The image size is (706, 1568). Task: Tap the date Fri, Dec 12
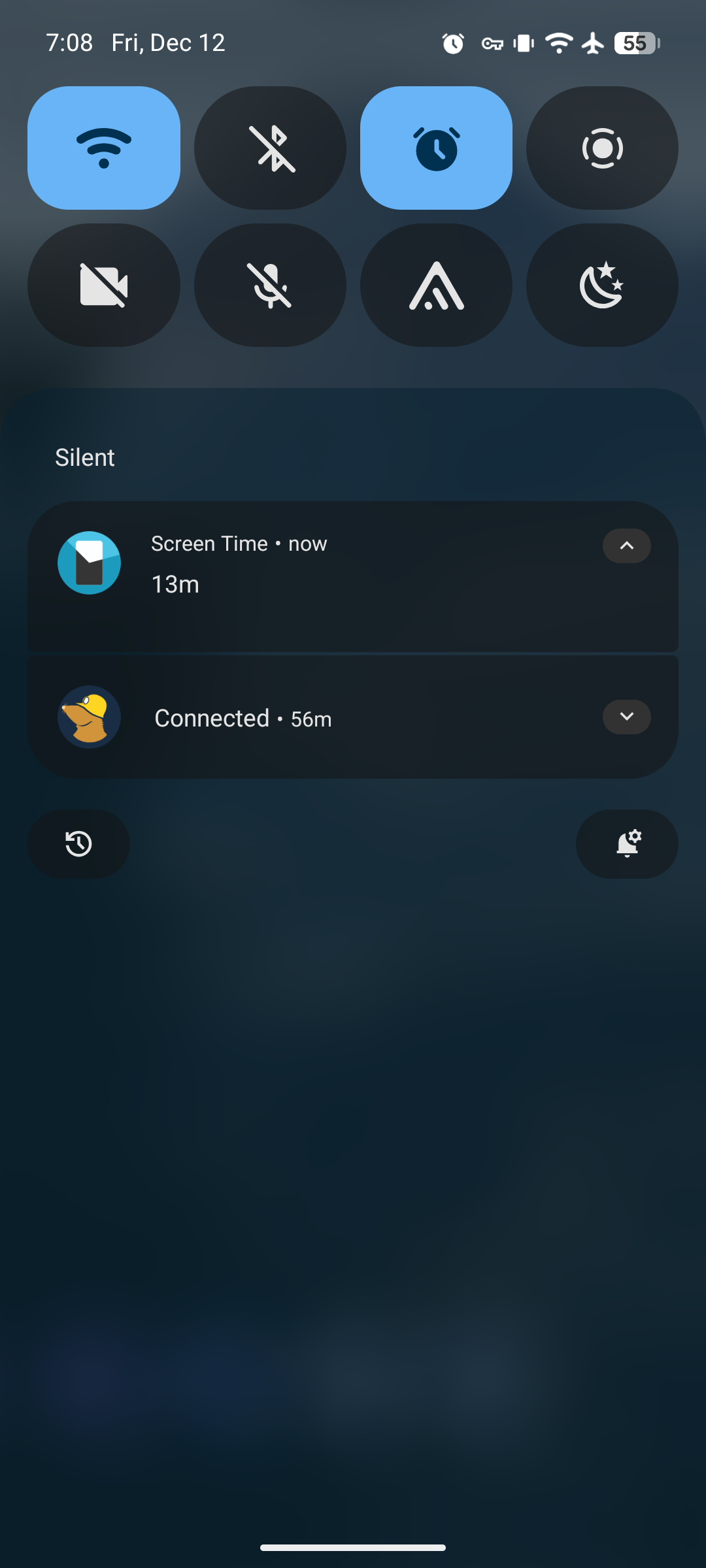click(x=168, y=42)
